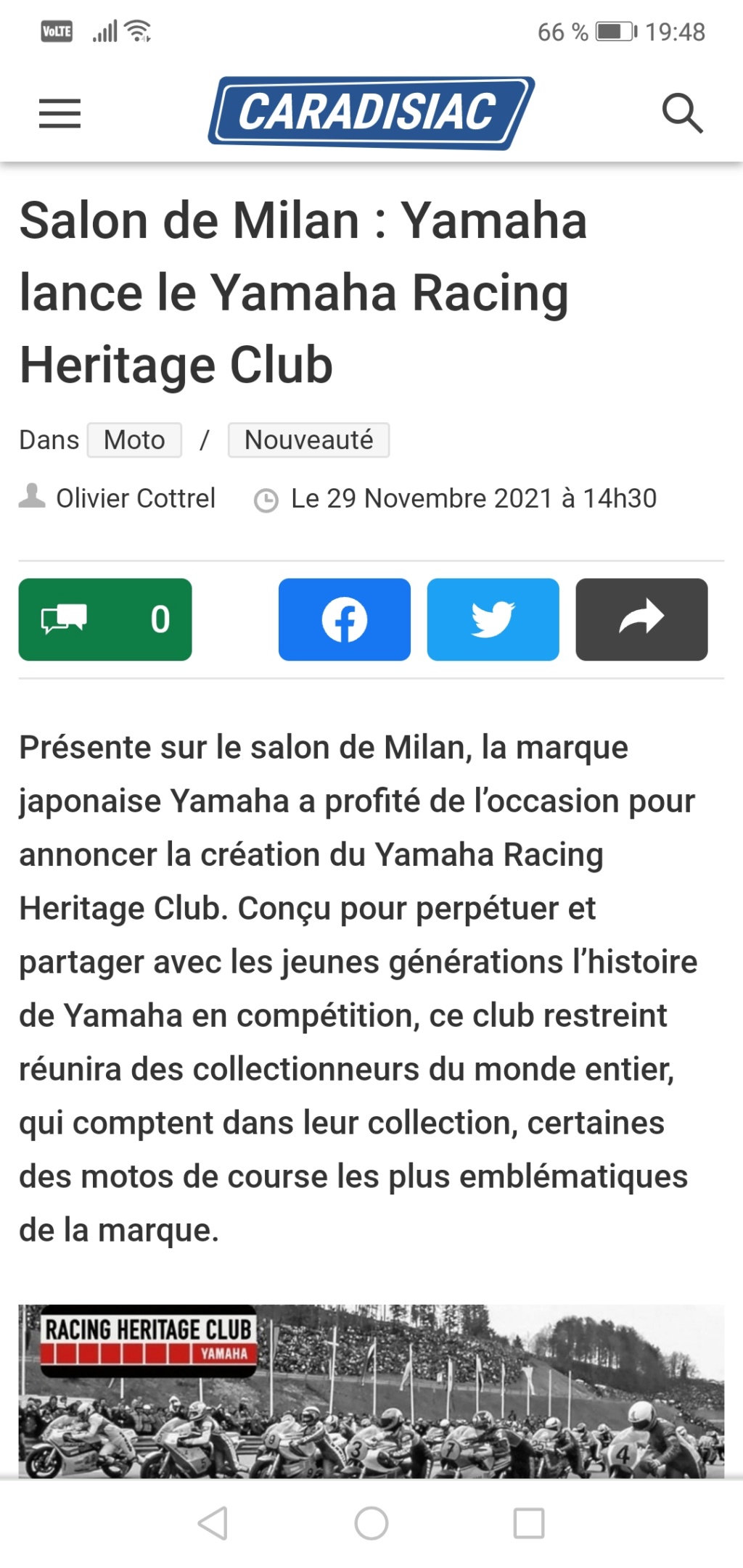
Task: Open the generic share arrow button
Action: pyautogui.click(x=641, y=619)
